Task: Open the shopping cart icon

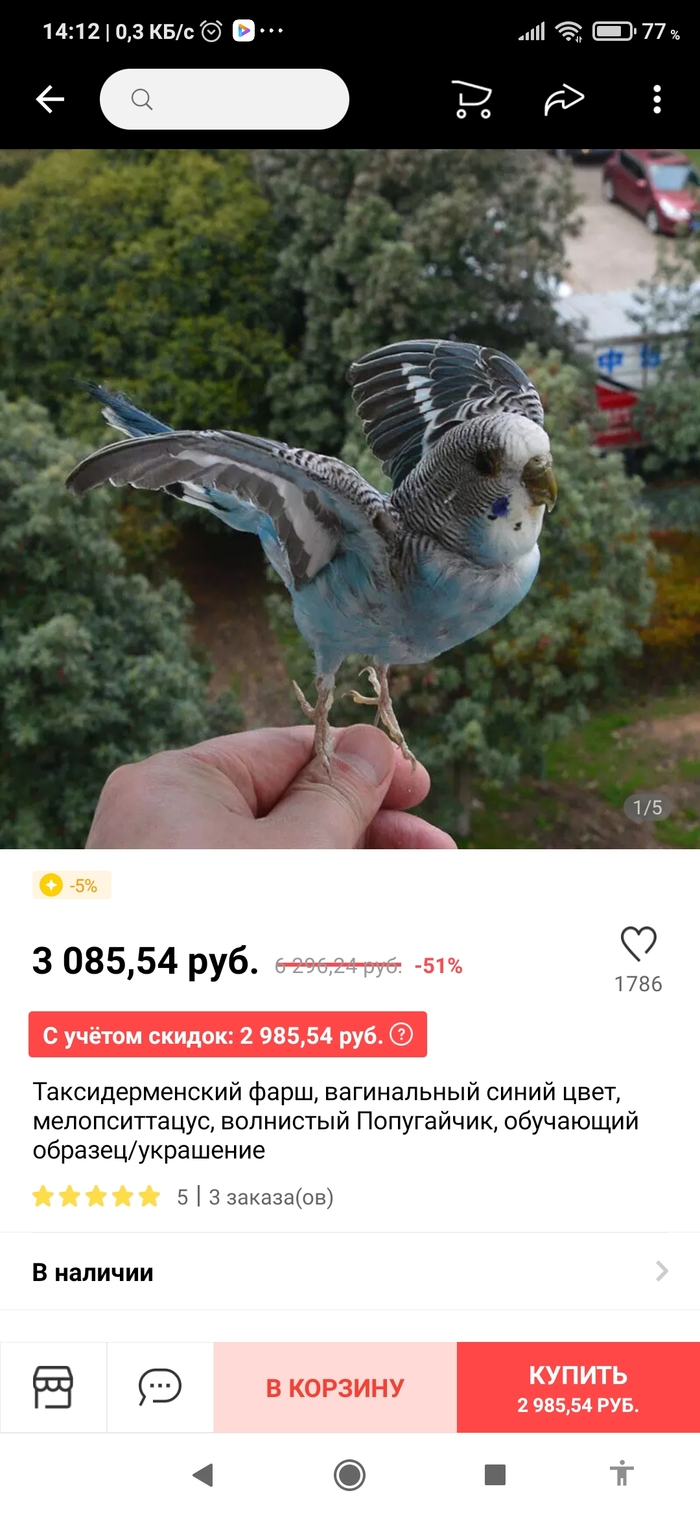Action: pyautogui.click(x=472, y=99)
